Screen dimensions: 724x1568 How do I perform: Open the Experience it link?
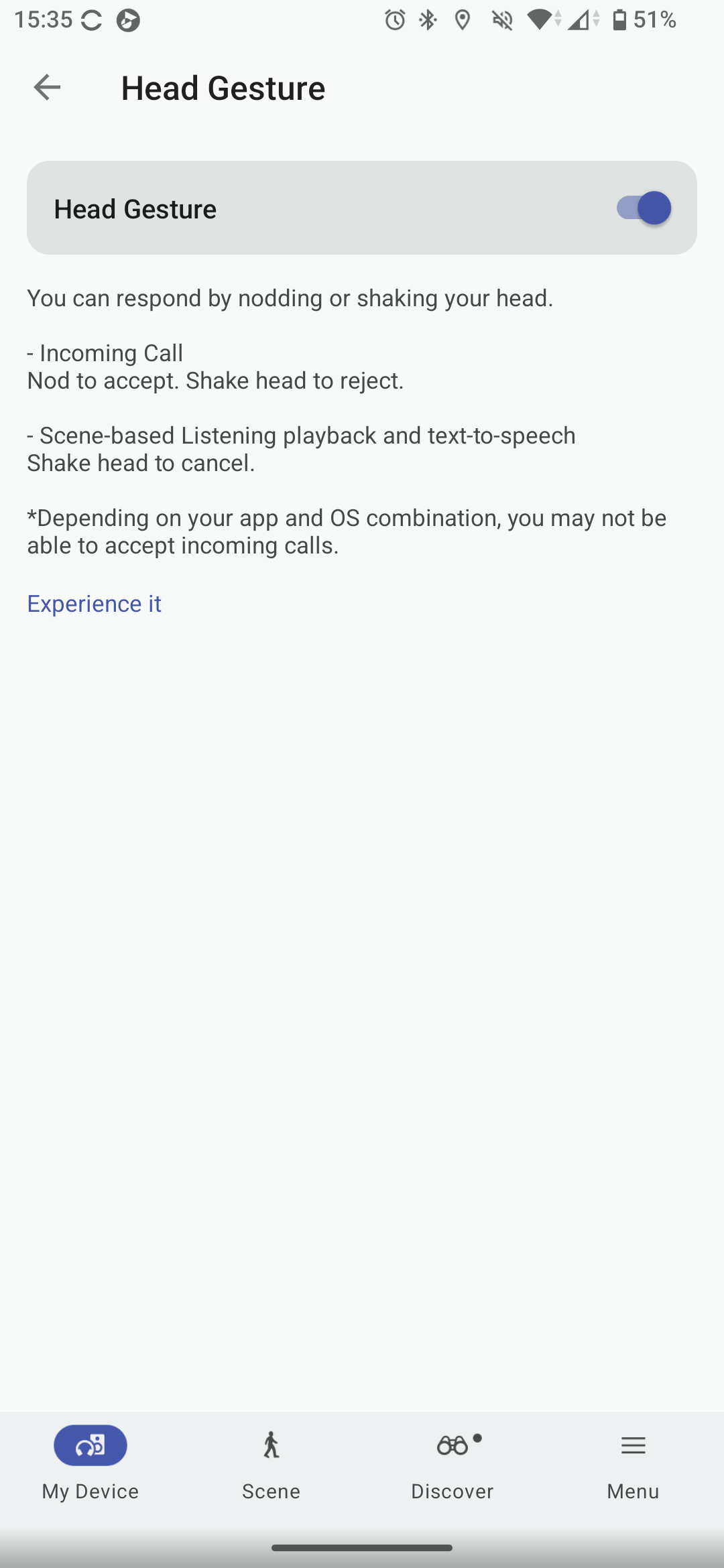click(95, 604)
